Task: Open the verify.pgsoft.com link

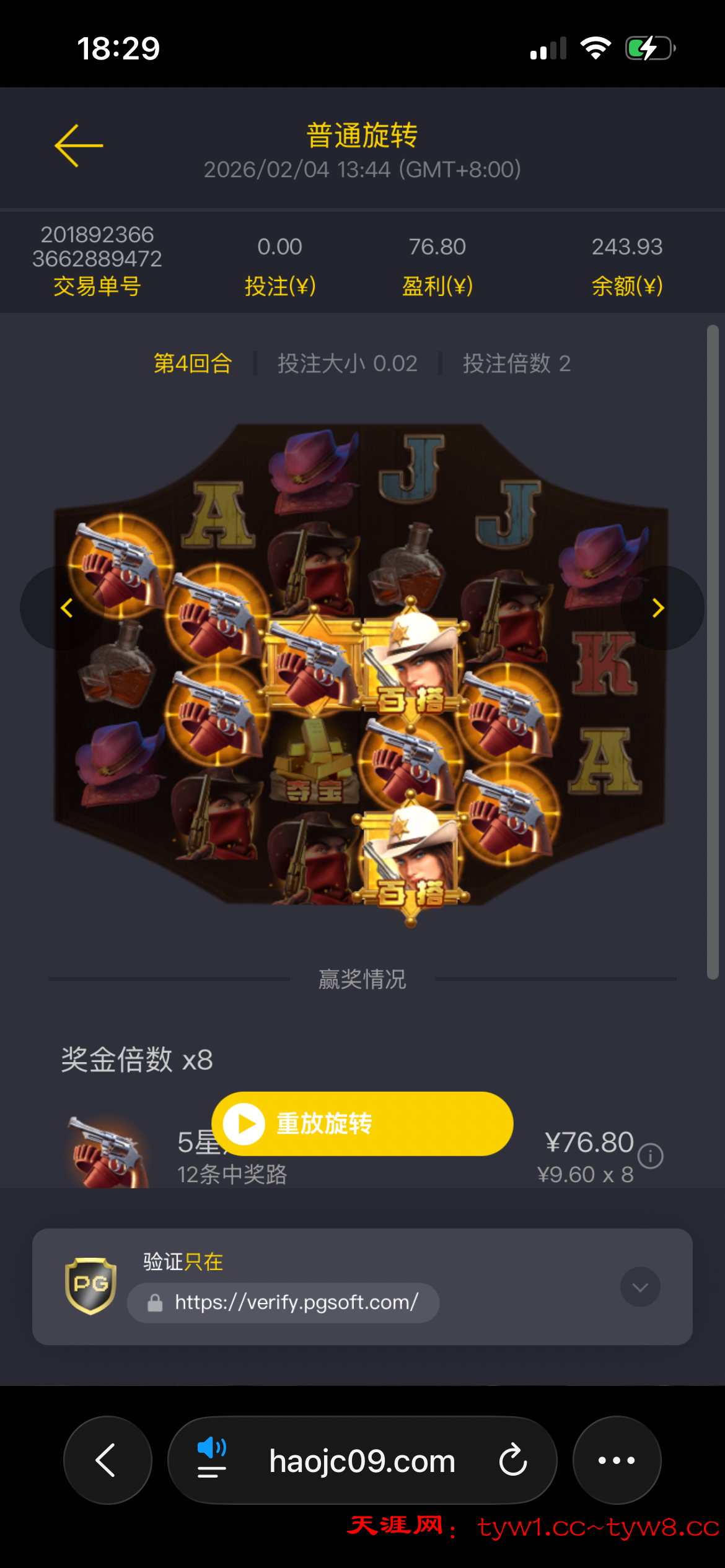Action: [x=296, y=1302]
